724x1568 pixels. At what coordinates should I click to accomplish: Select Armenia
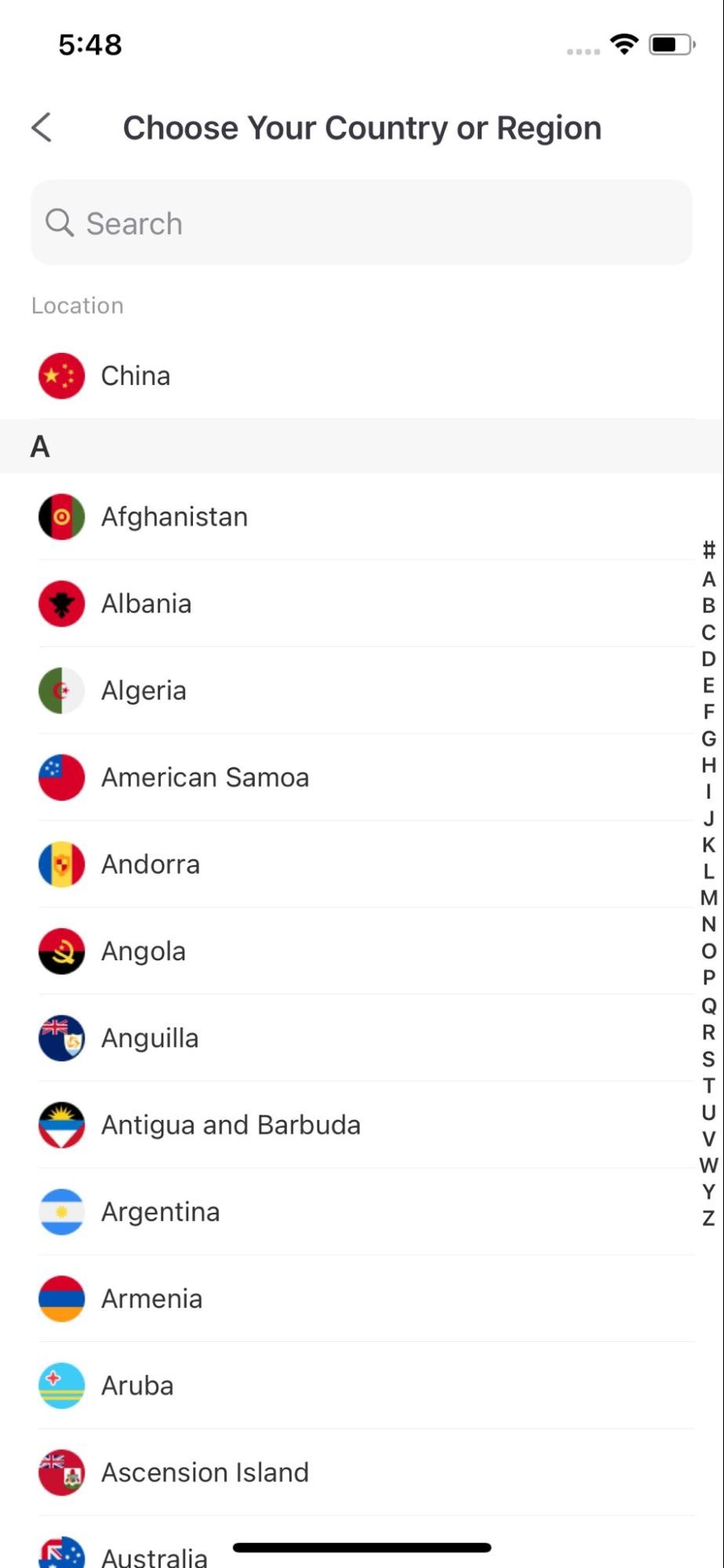tap(151, 1299)
